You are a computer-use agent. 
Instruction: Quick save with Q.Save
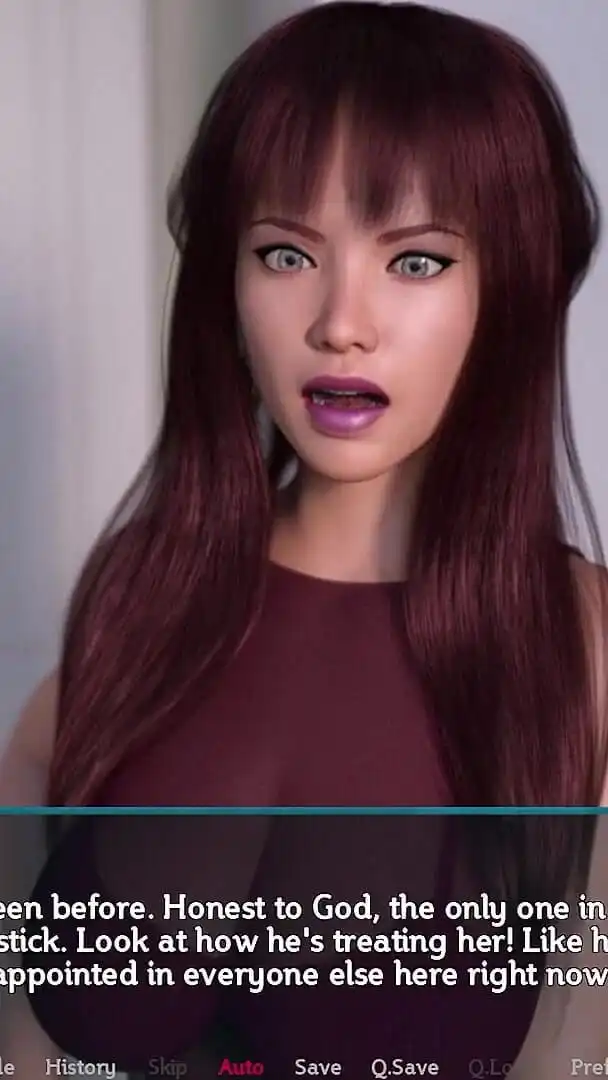(x=404, y=1067)
